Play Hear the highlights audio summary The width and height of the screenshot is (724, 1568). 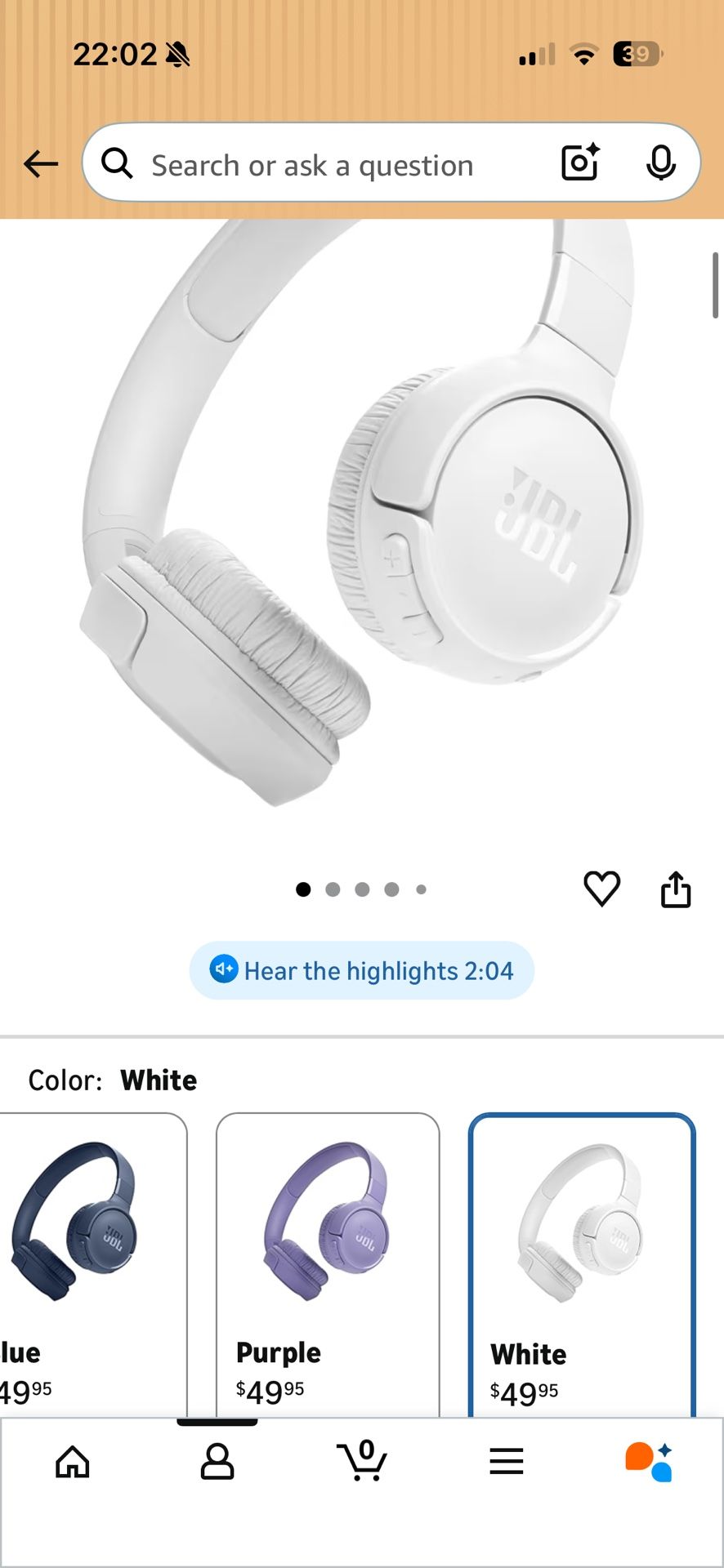pyautogui.click(x=360, y=971)
